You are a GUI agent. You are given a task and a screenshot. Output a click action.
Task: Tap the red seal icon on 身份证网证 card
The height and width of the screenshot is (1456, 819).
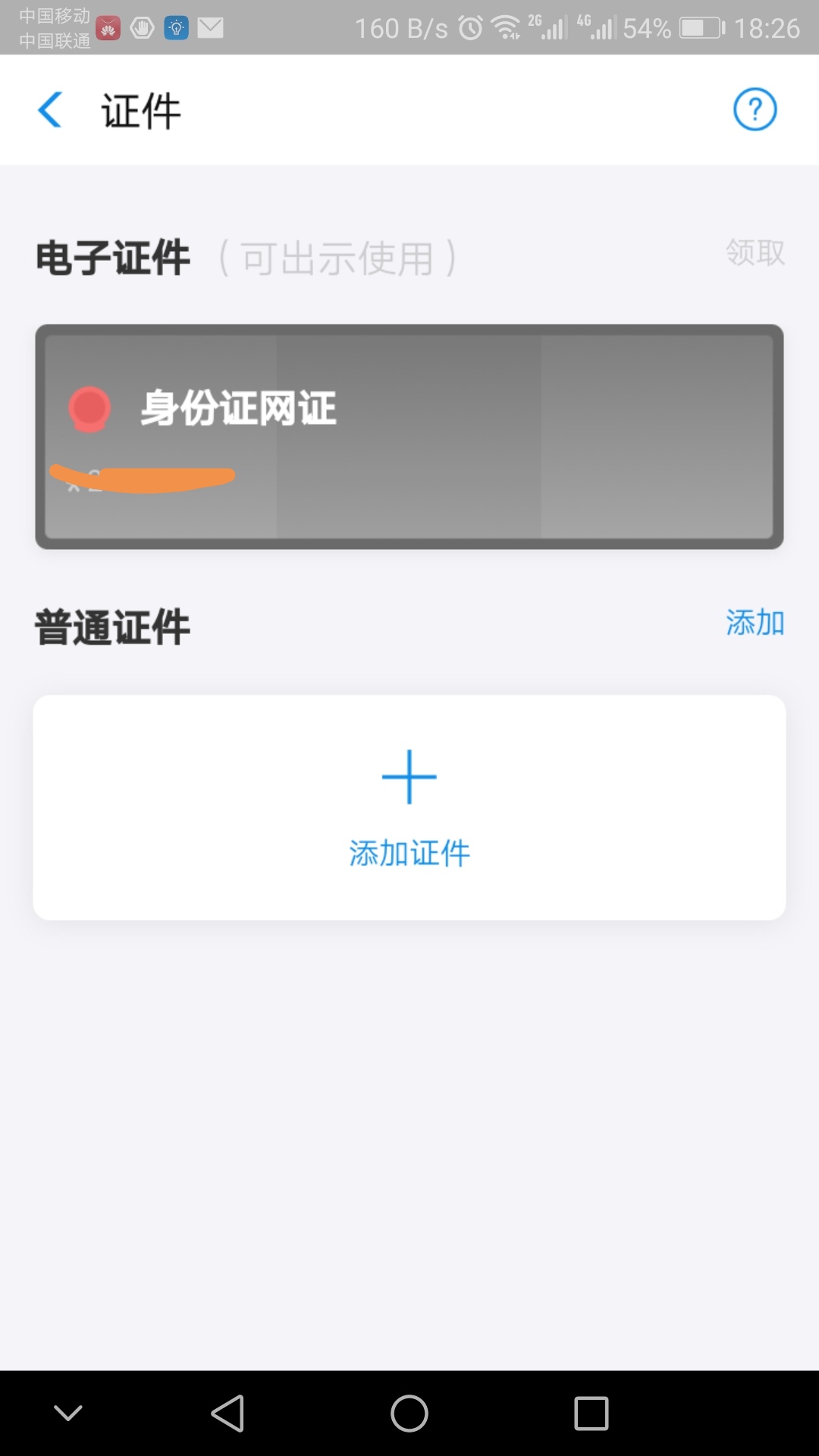click(x=89, y=409)
